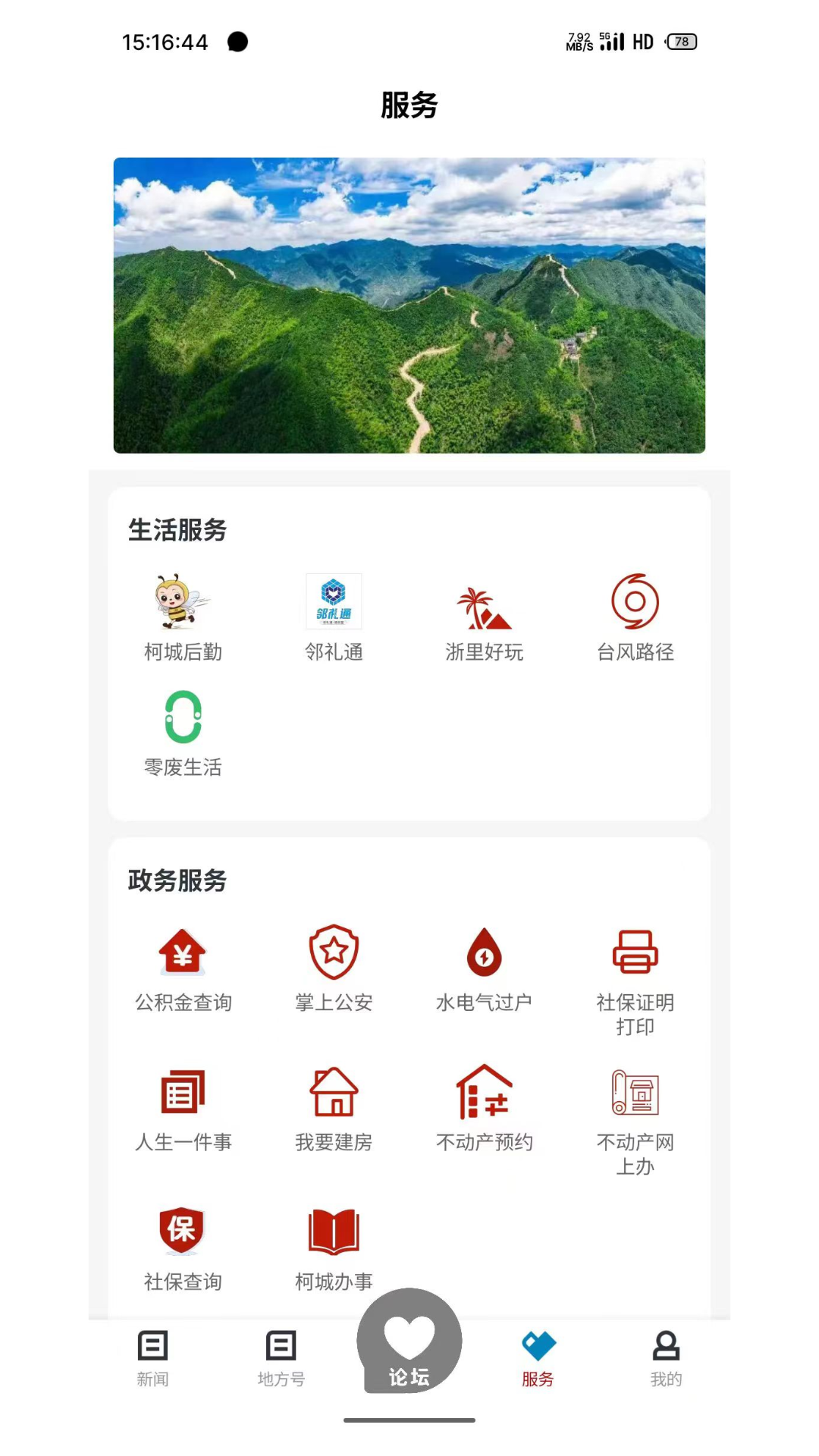Open 浙里好玩 travel service
819x1456 pixels.
[x=484, y=616]
